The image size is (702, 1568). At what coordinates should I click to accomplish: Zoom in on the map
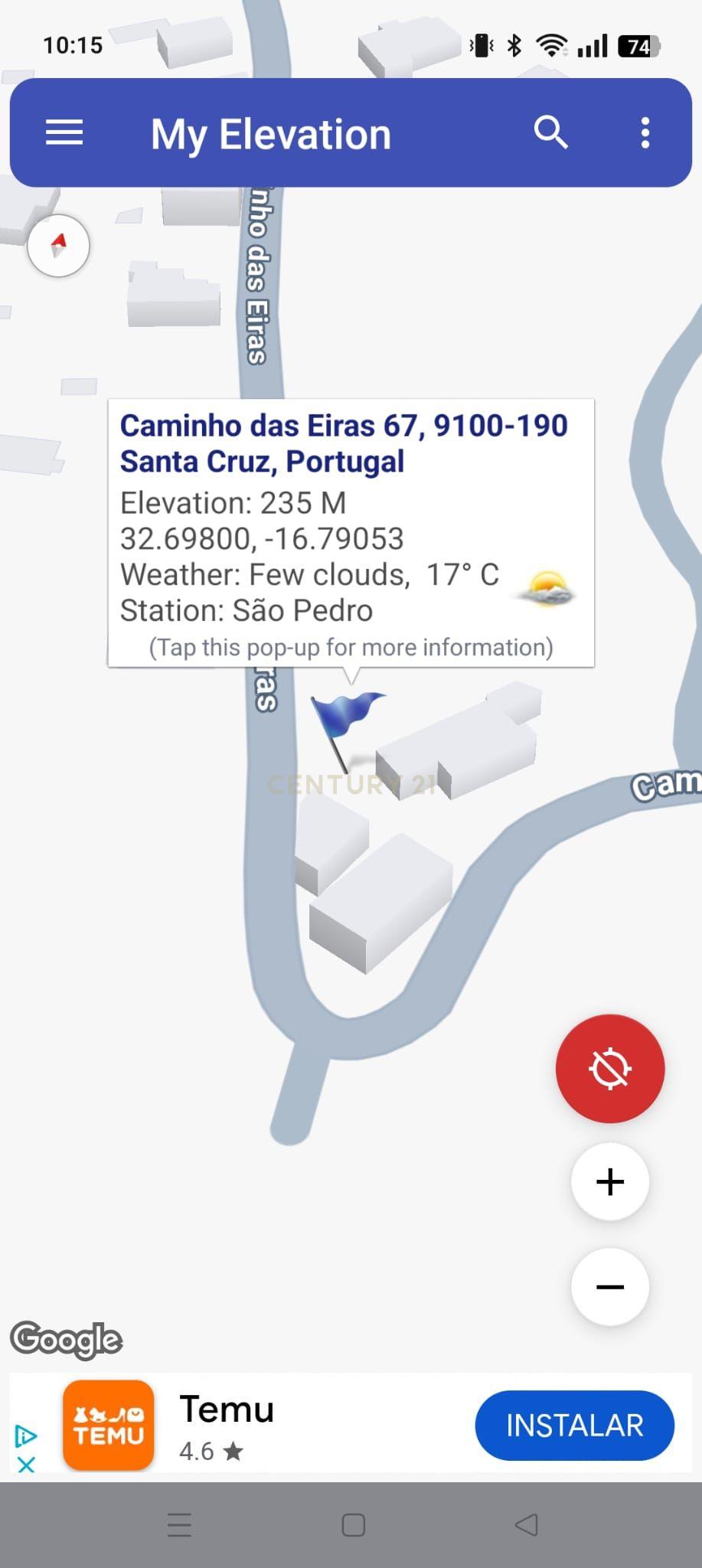click(610, 1181)
